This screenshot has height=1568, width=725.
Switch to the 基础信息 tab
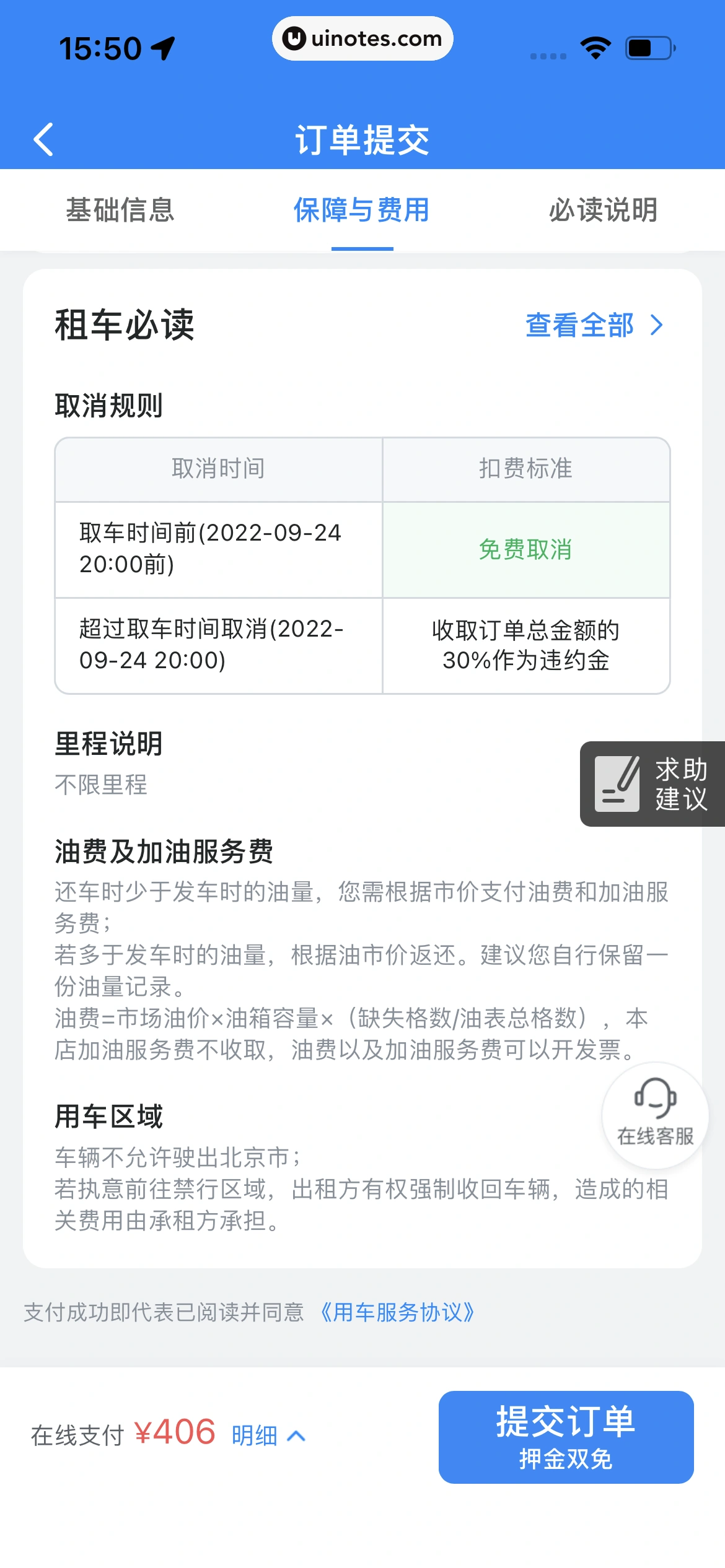coord(120,211)
